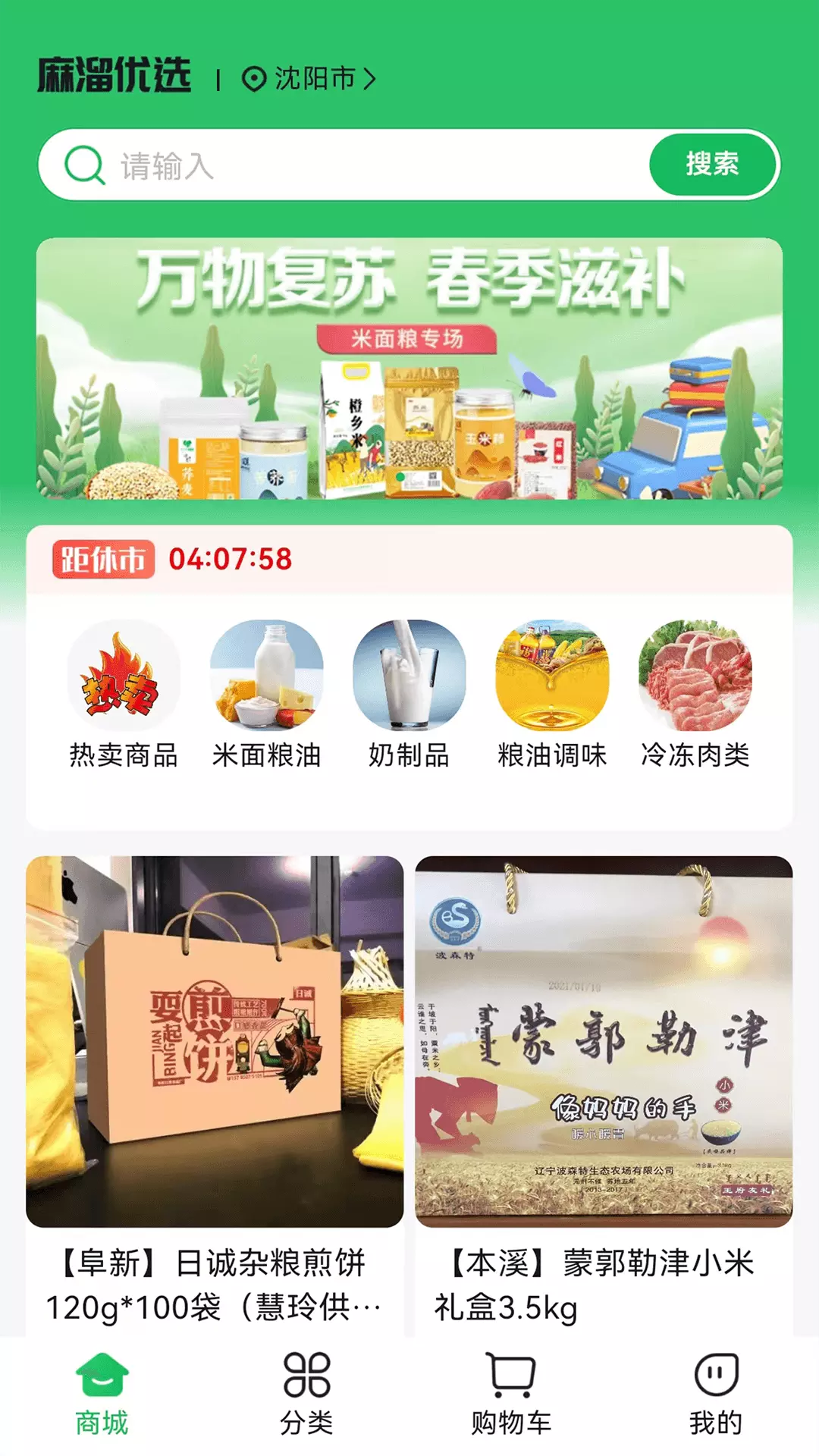Switch to the 分类 tab
The height and width of the screenshot is (1456, 819).
[307, 1394]
